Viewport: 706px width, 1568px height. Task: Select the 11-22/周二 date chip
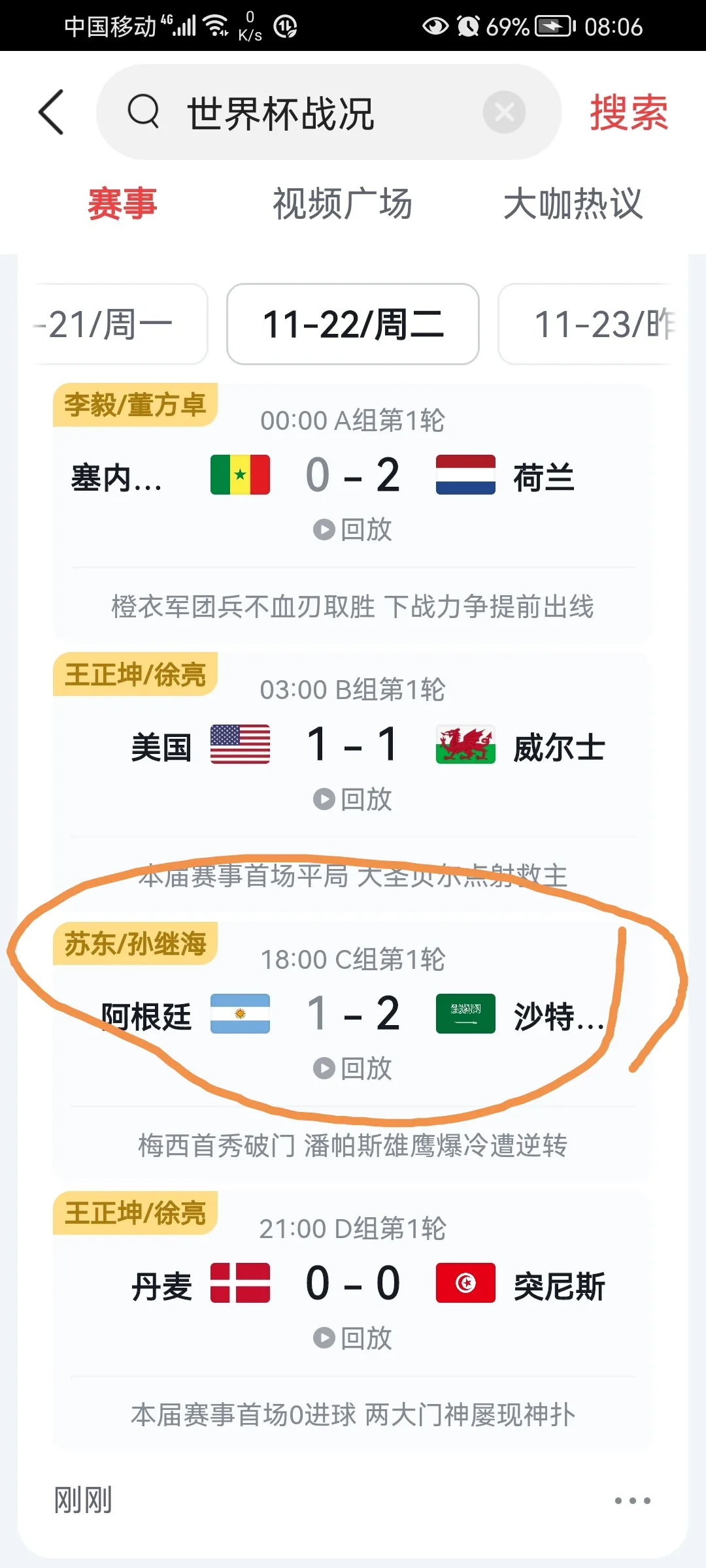click(x=353, y=324)
